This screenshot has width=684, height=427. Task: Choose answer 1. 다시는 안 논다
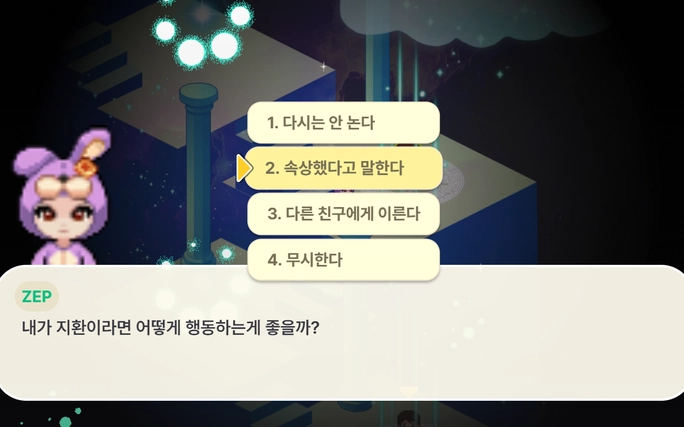[x=343, y=123]
